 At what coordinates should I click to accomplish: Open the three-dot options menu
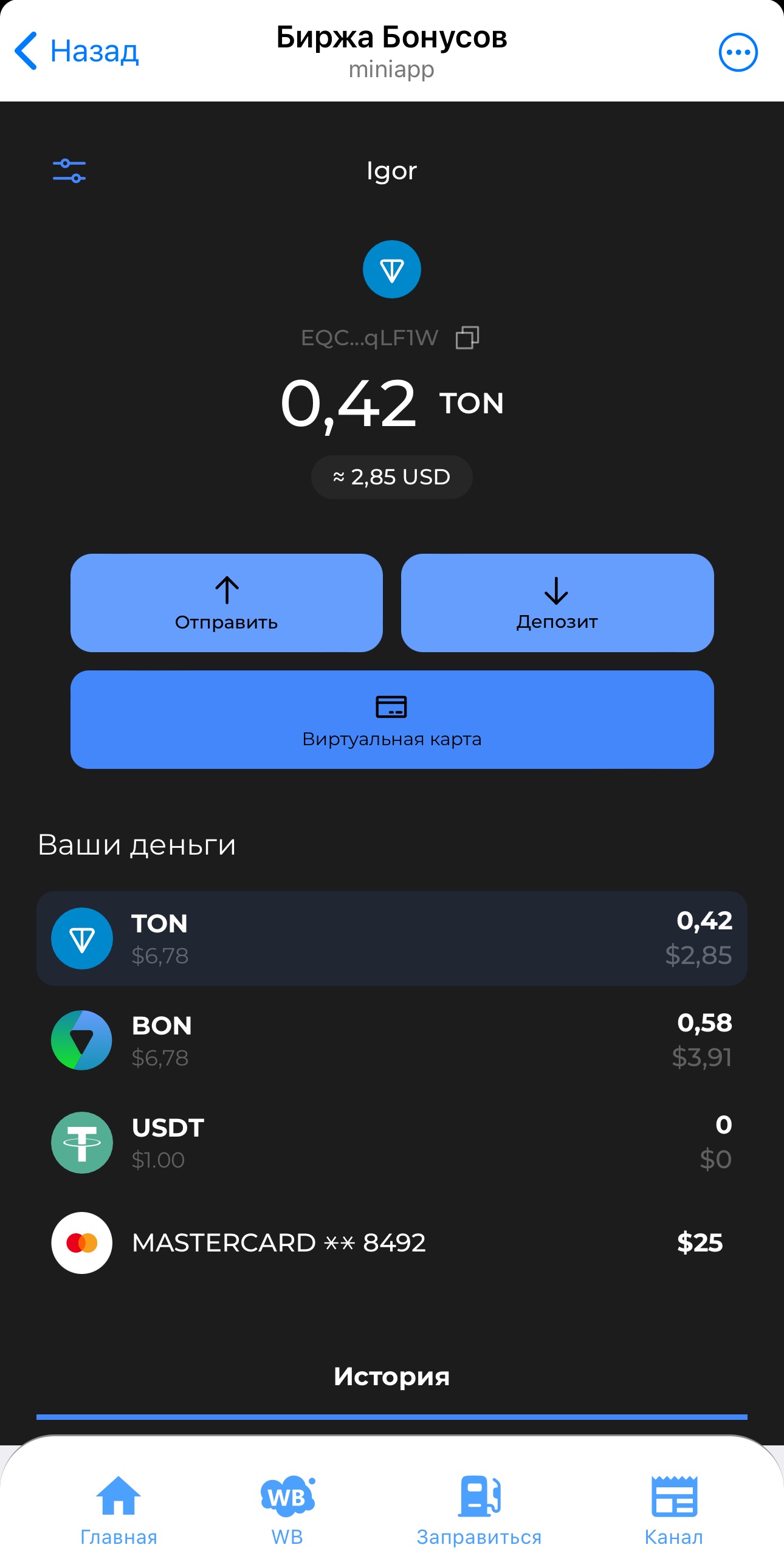coord(737,52)
